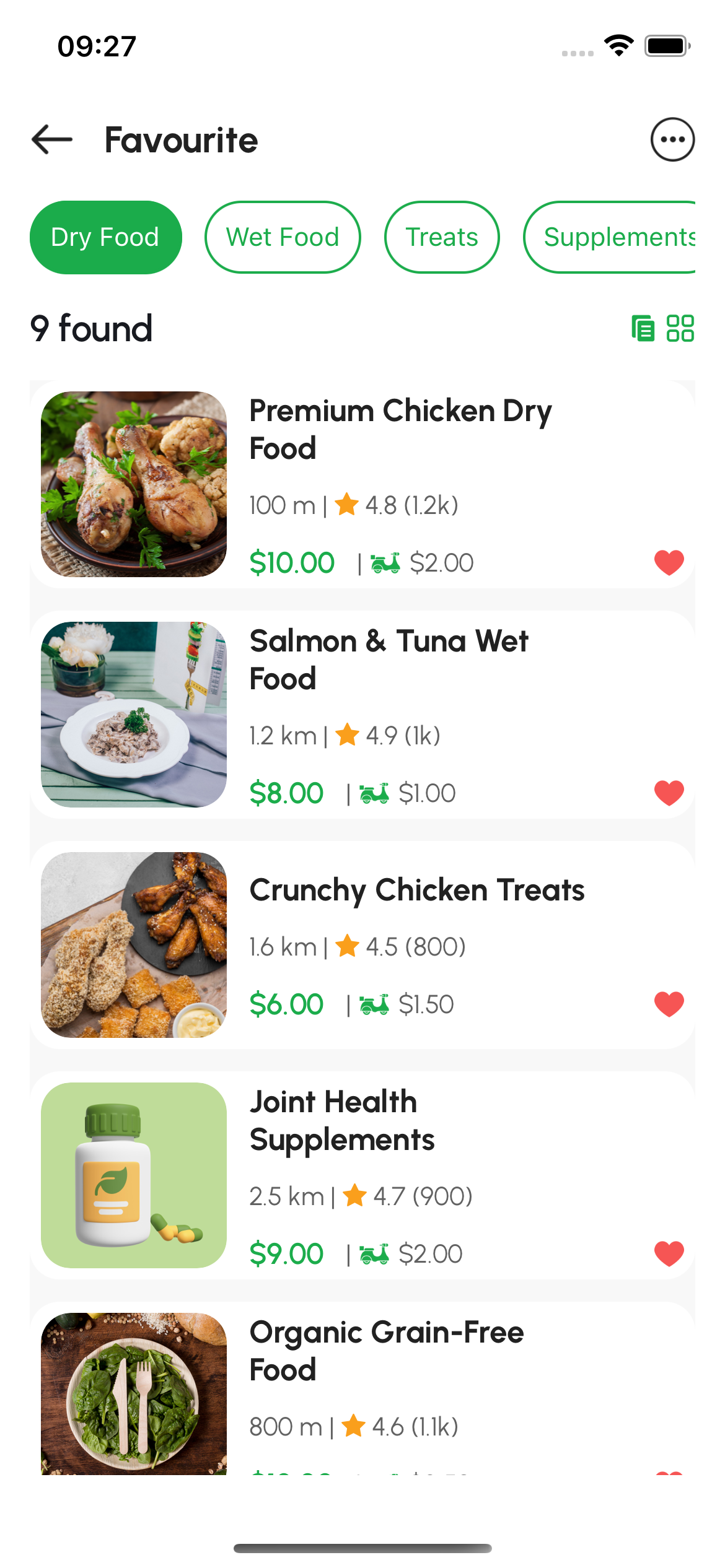The height and width of the screenshot is (1568, 725).
Task: Filter by Wet Food
Action: click(x=283, y=237)
